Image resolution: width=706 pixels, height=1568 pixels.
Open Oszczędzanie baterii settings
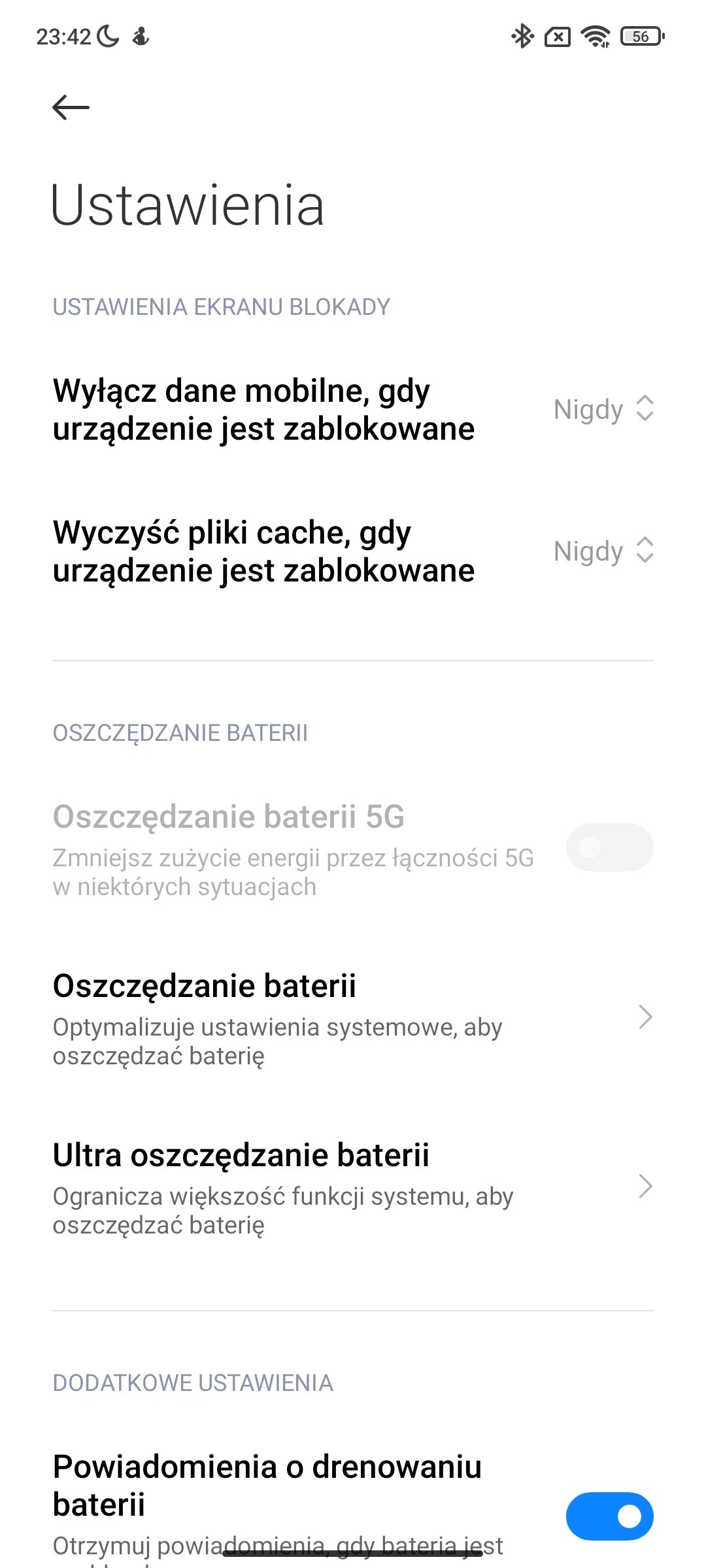(x=353, y=1017)
